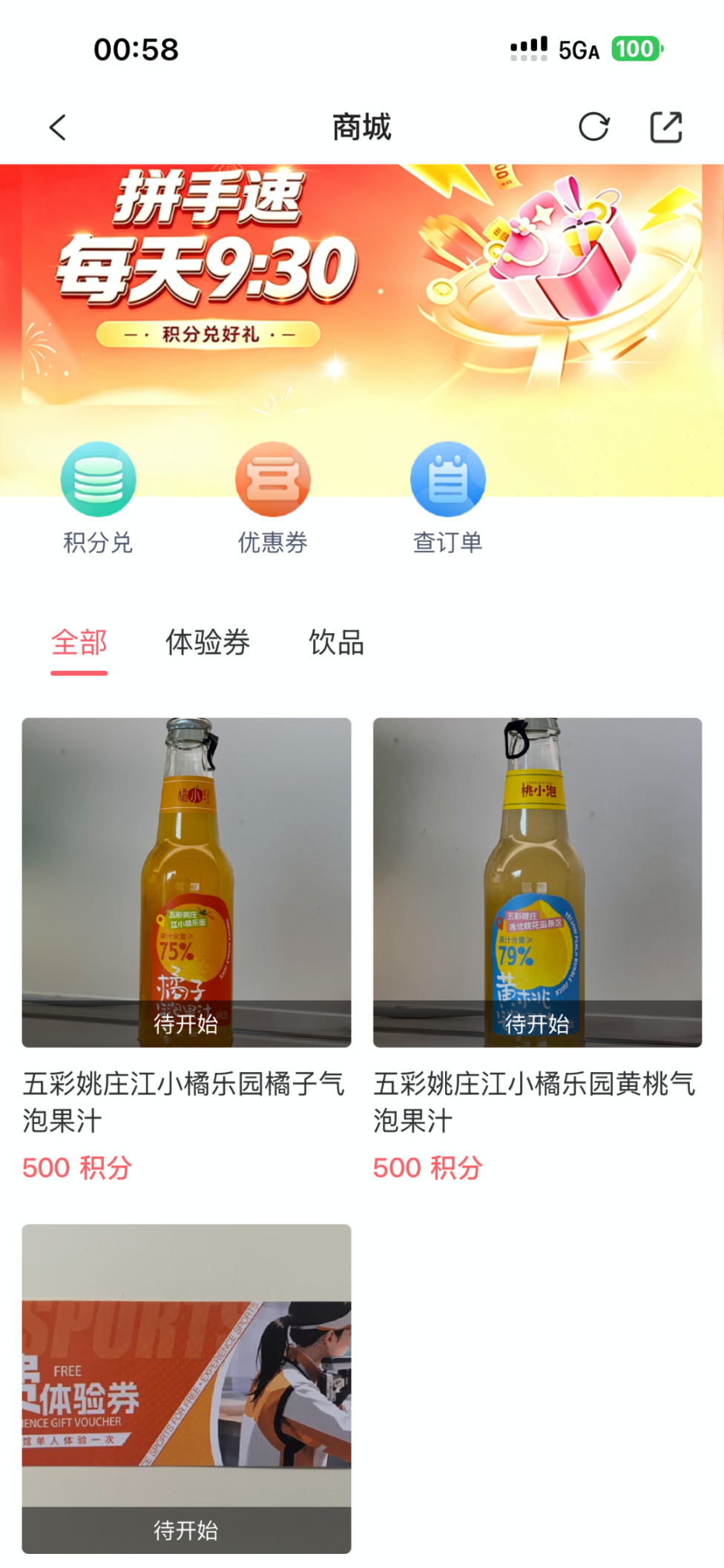Select the 全部 tab
Image resolution: width=724 pixels, height=1568 pixels.
[79, 644]
